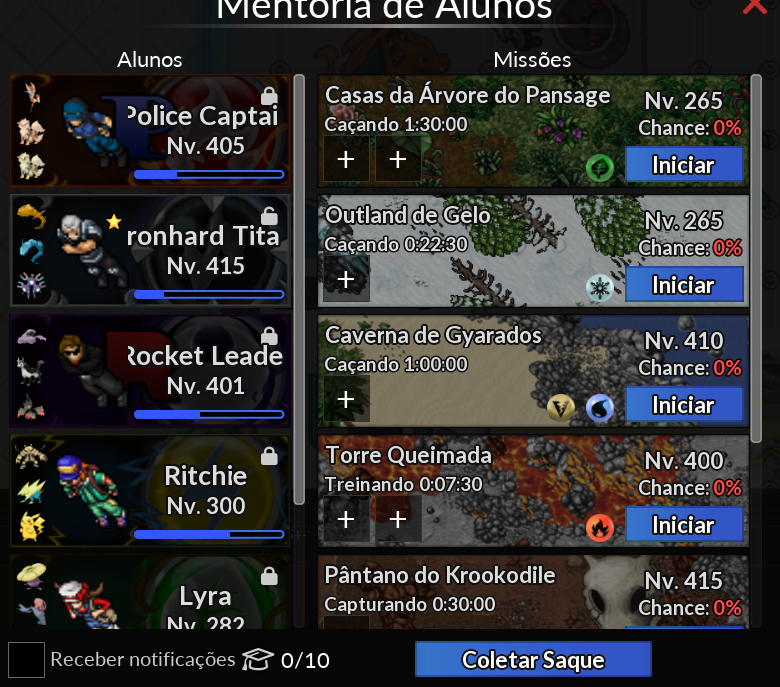Begin the Caverna de Gyarados mission
Image resolution: width=780 pixels, height=687 pixels.
(x=683, y=405)
